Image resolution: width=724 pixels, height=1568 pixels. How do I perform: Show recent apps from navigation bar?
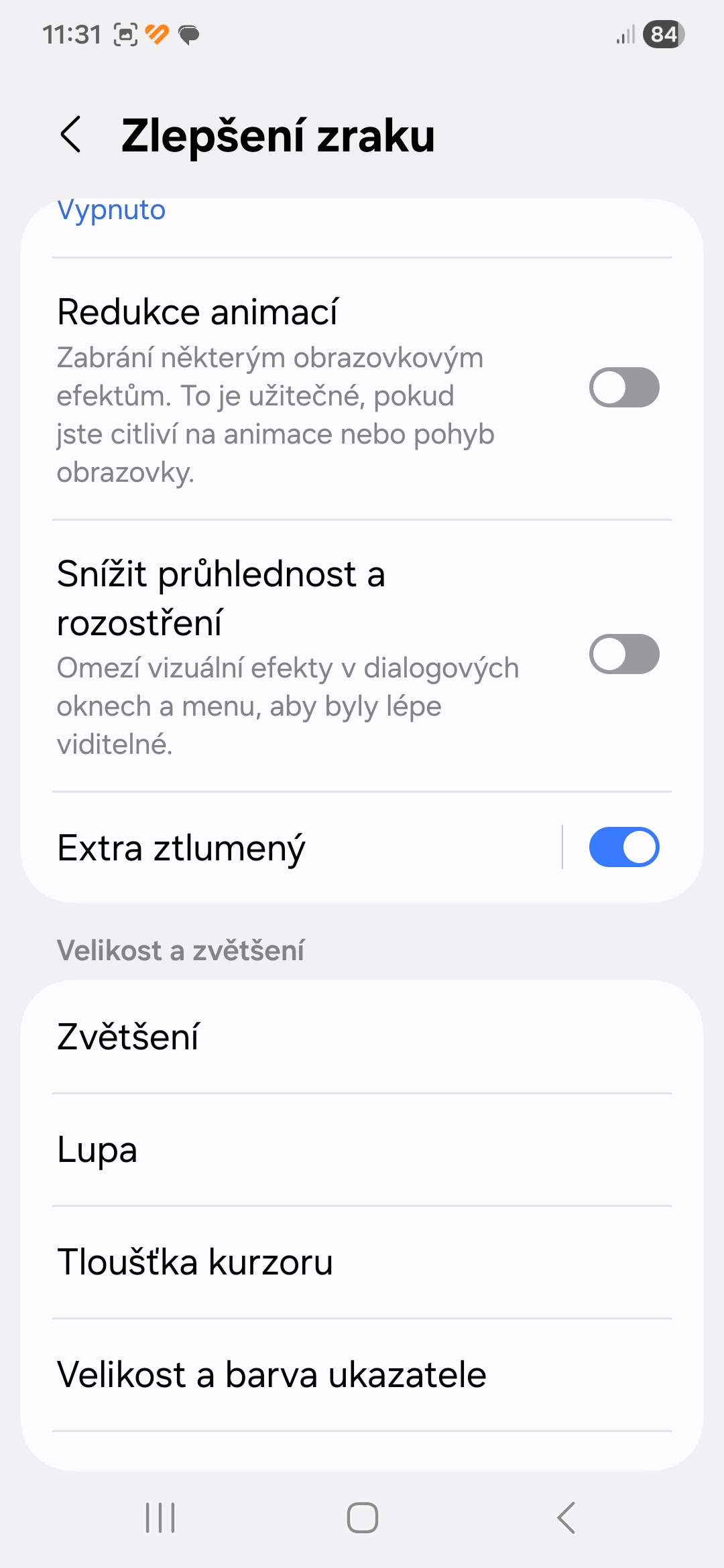pos(161,1518)
